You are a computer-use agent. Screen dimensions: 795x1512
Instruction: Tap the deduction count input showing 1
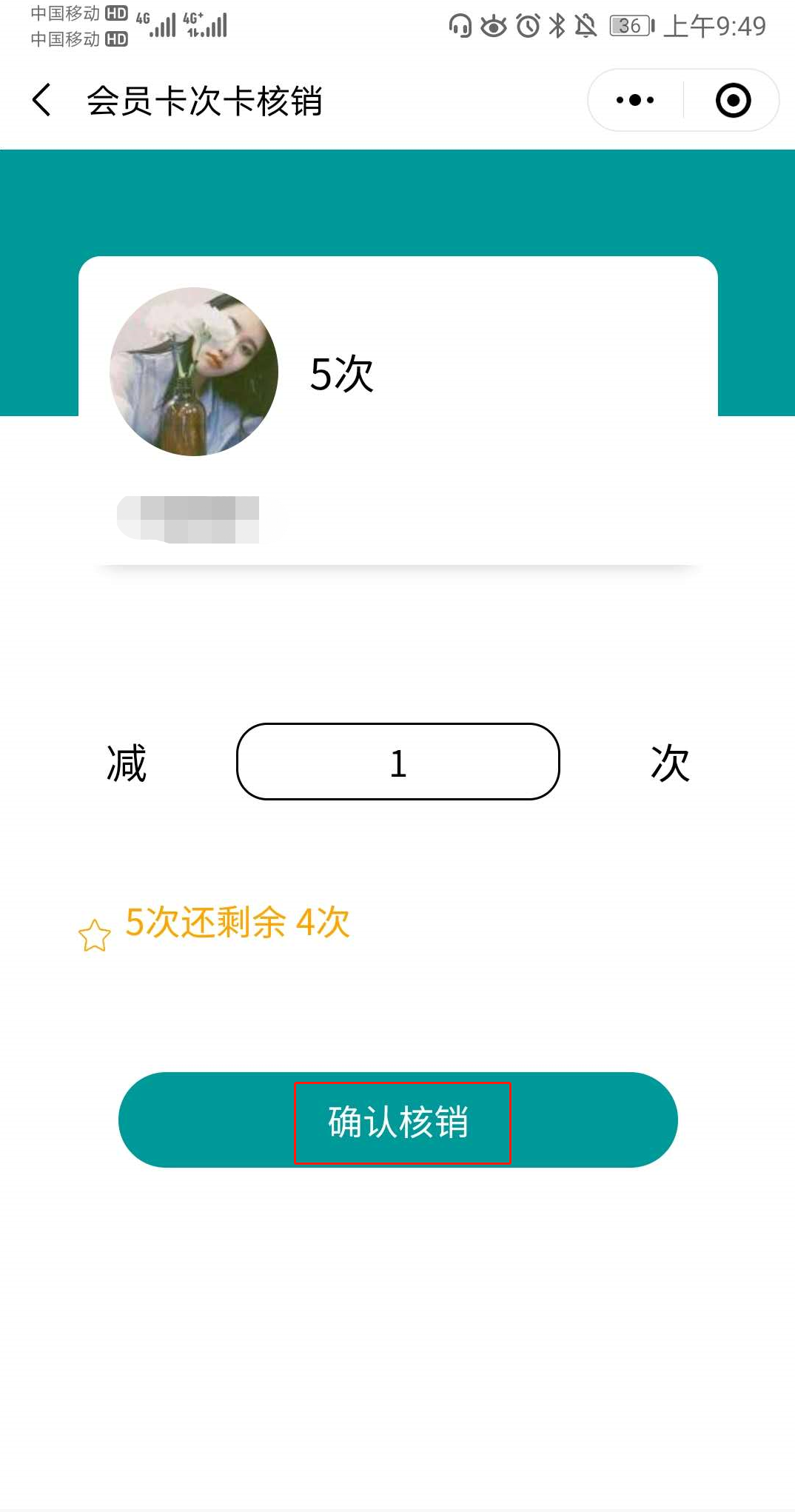(398, 762)
